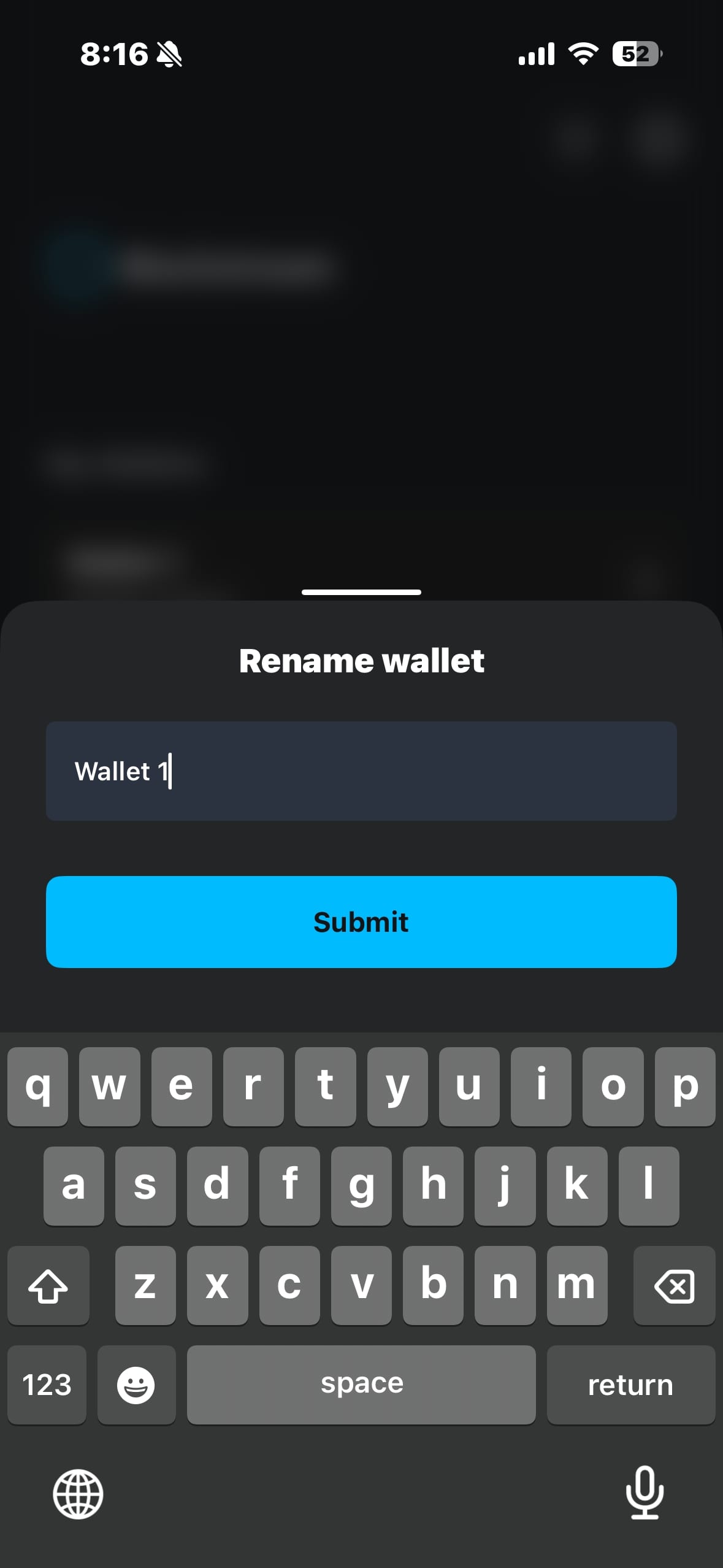The height and width of the screenshot is (1568, 723).
Task: Tap the return key
Action: pyautogui.click(x=630, y=1385)
